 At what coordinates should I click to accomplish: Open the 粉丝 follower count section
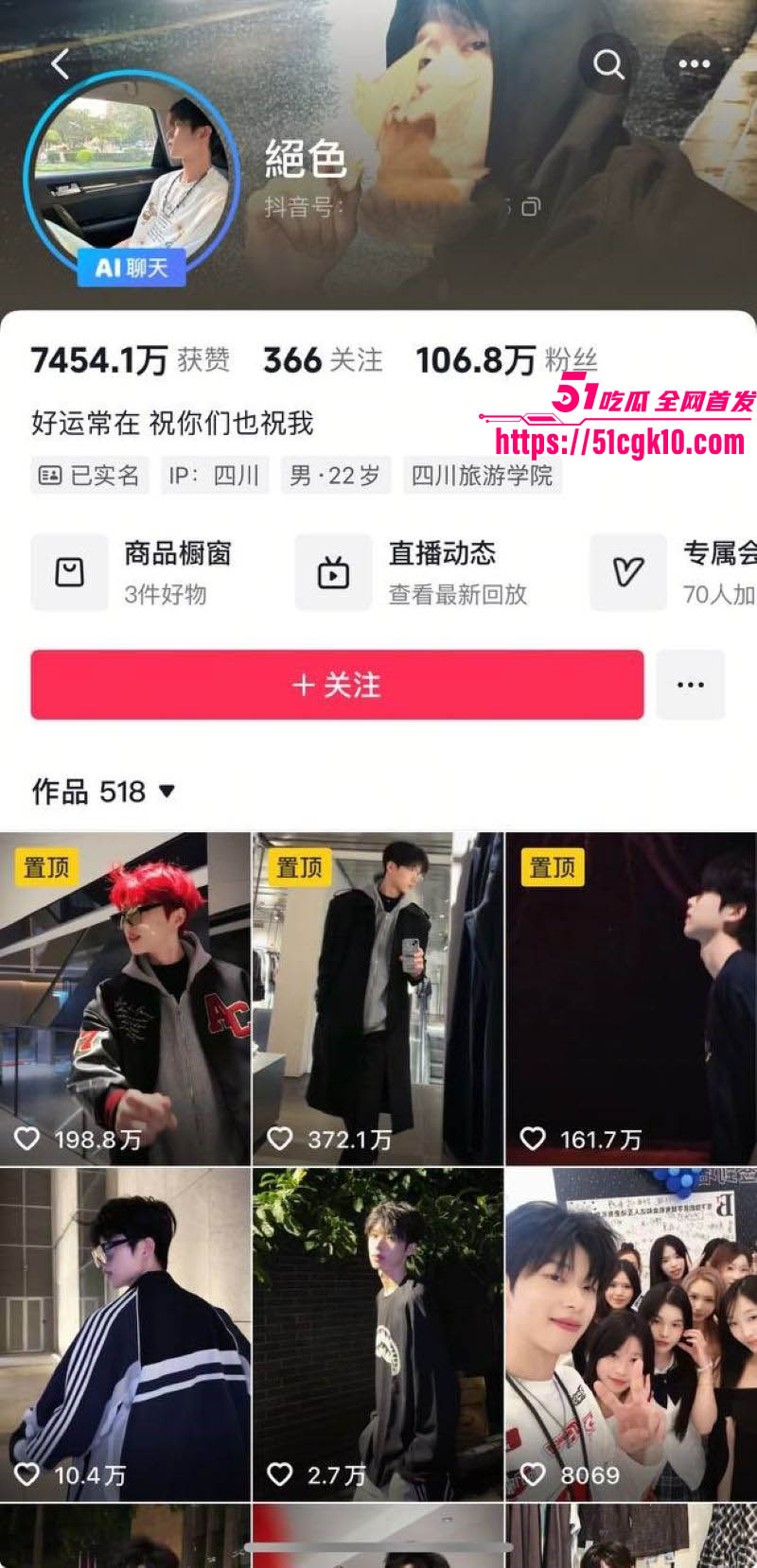coord(508,359)
